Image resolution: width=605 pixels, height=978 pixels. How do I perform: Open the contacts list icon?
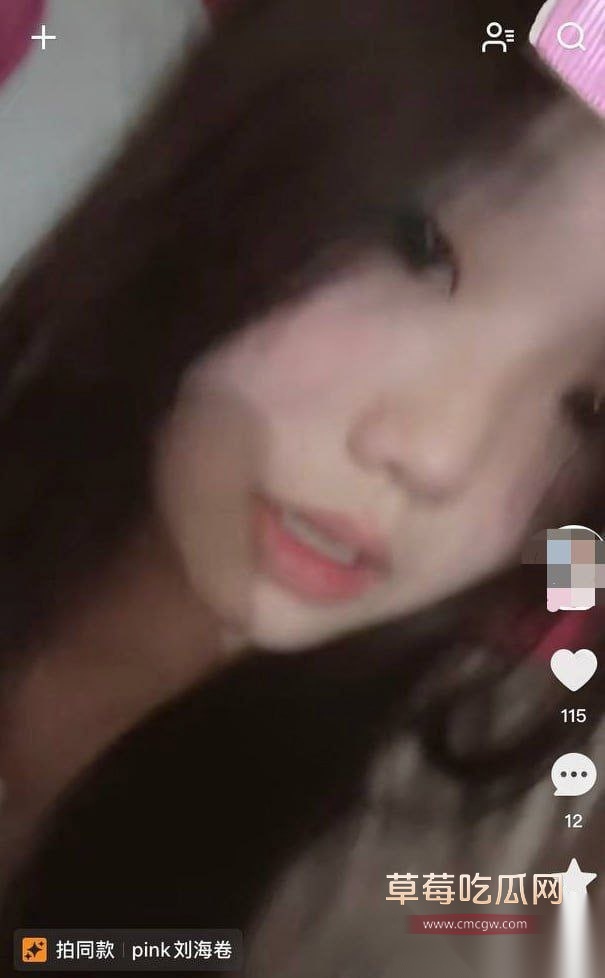click(498, 37)
